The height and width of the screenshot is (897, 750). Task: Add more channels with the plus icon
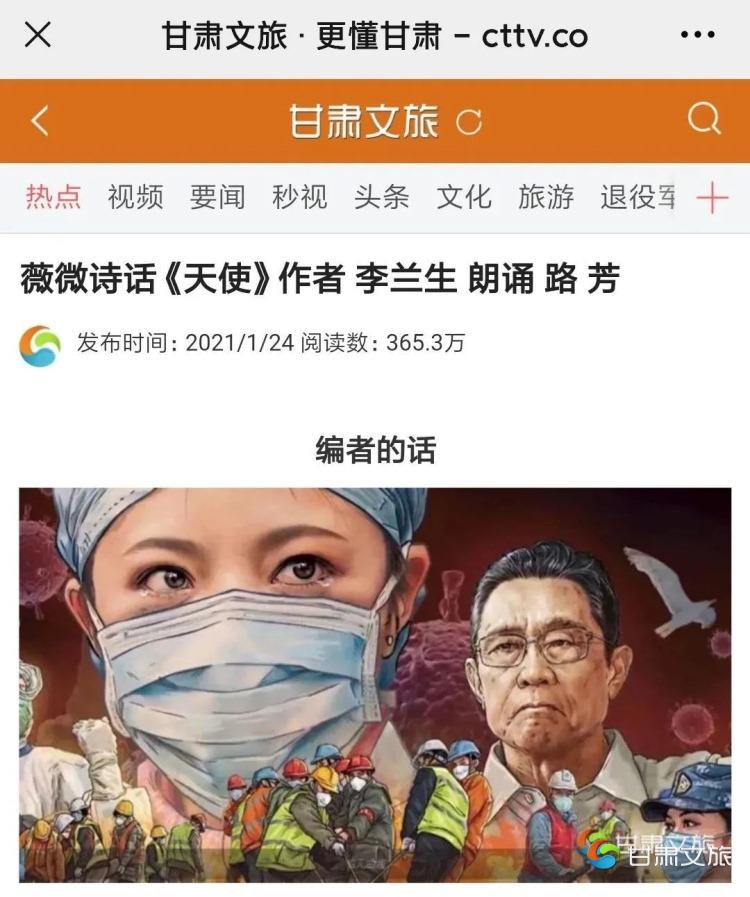[x=712, y=199]
